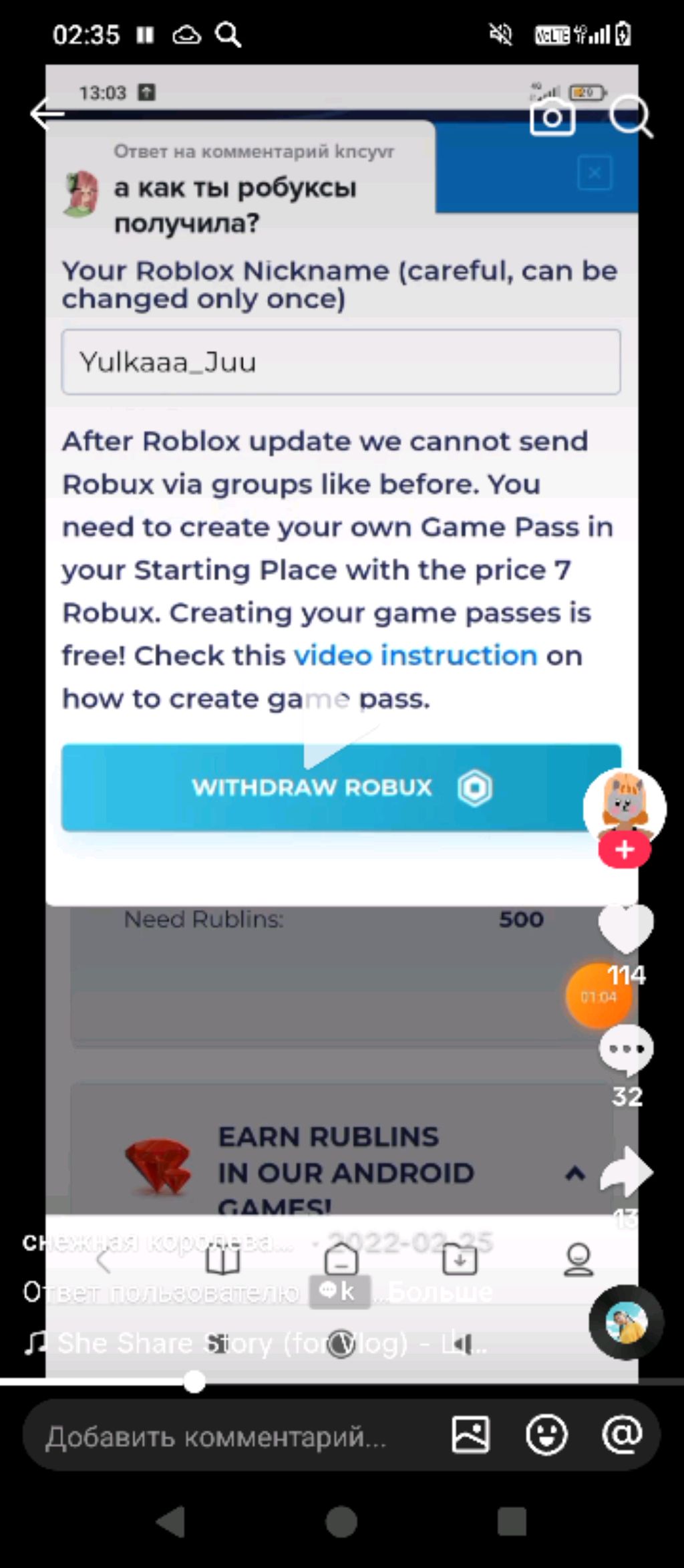Expand the caption with "Больше"
This screenshot has height=1568, width=684.
(x=441, y=1292)
